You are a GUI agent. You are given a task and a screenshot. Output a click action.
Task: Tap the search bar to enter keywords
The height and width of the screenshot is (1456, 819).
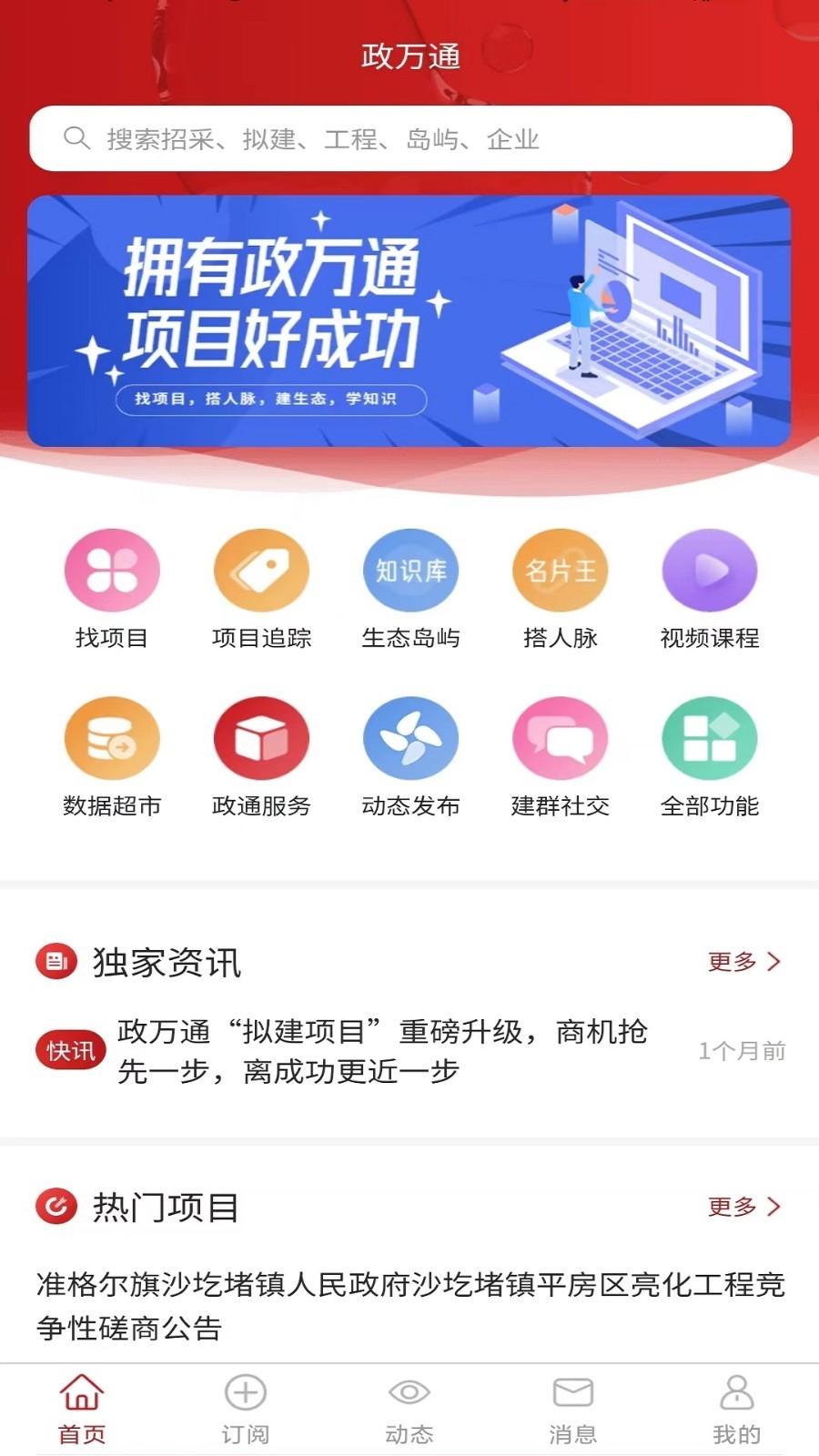[x=409, y=138]
